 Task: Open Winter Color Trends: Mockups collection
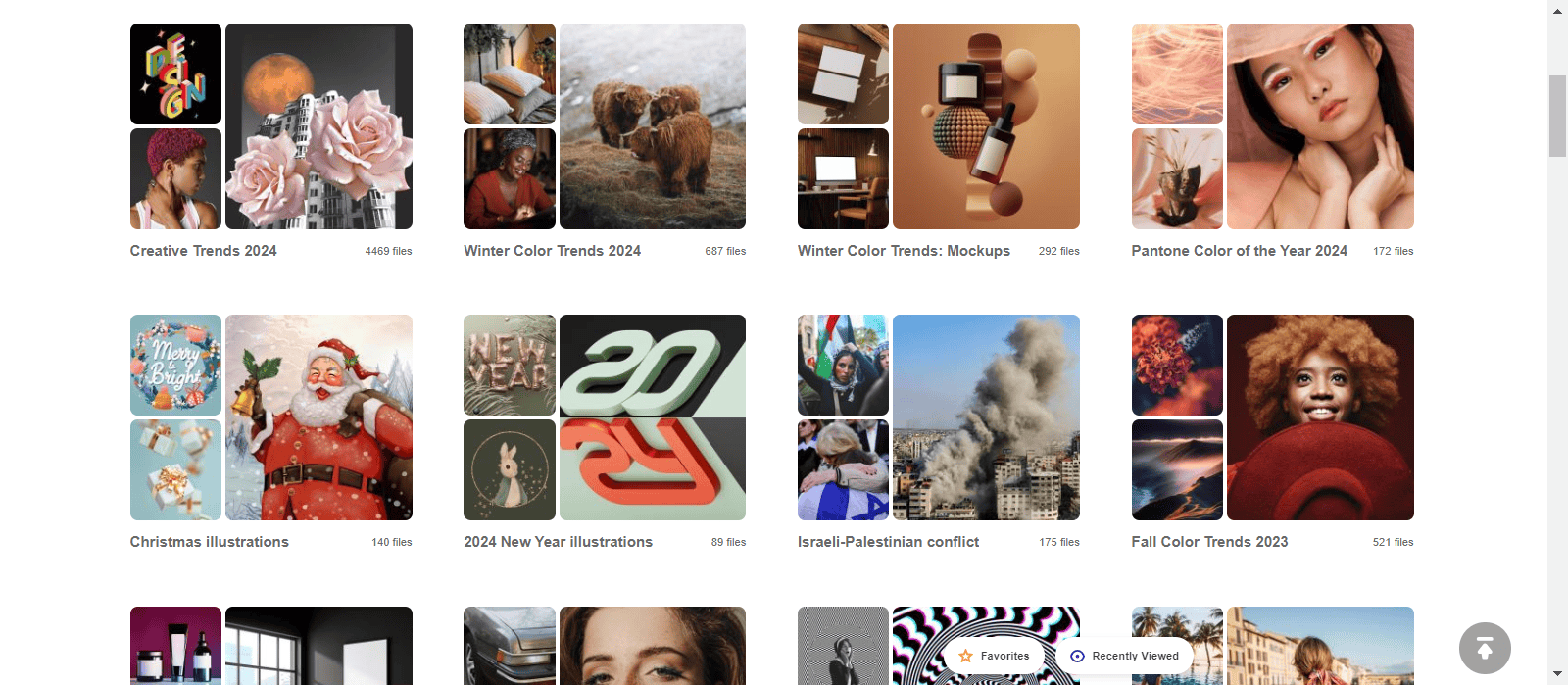pyautogui.click(x=903, y=251)
